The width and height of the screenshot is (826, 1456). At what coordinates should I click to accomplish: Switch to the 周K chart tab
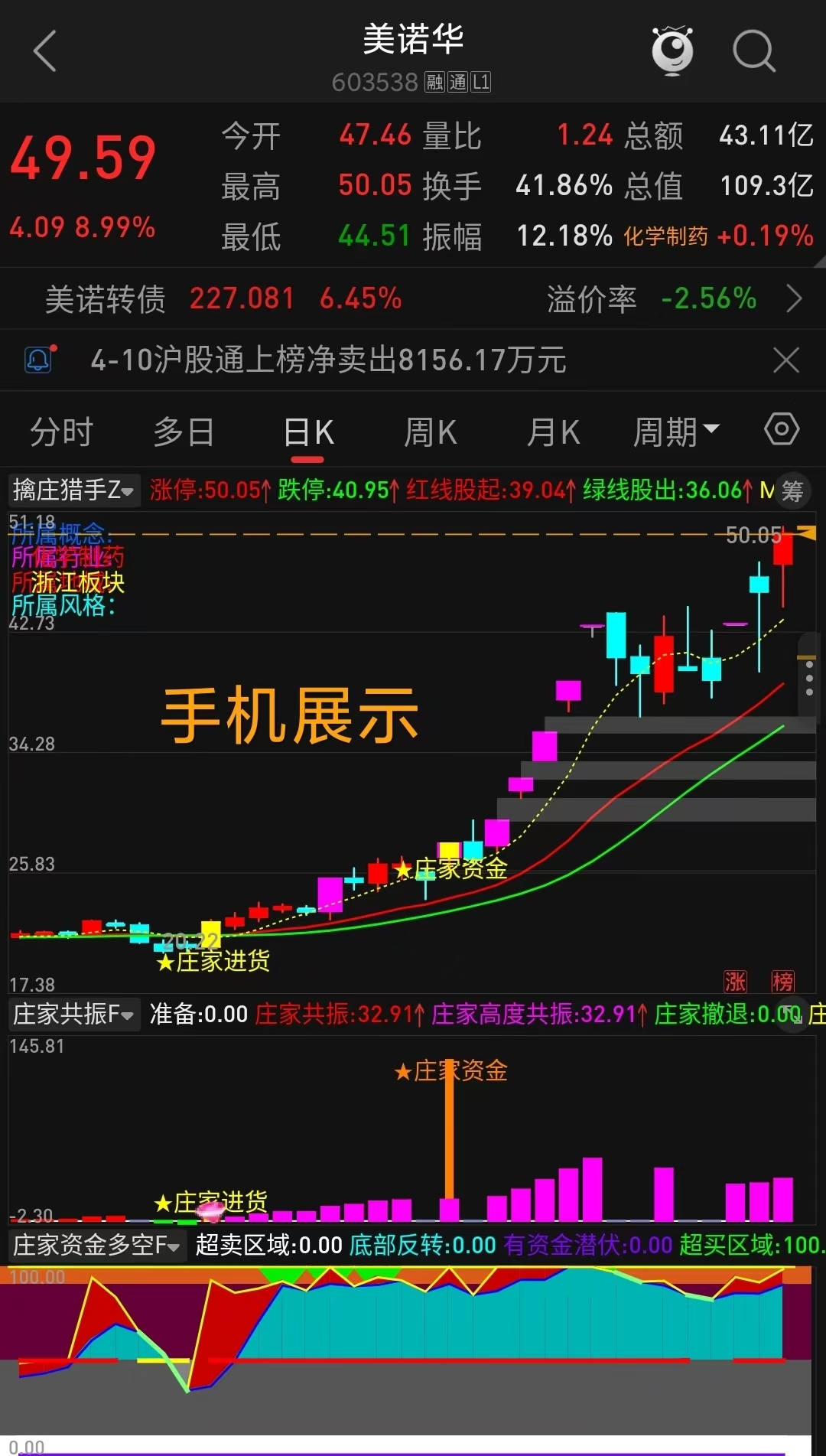(x=430, y=432)
